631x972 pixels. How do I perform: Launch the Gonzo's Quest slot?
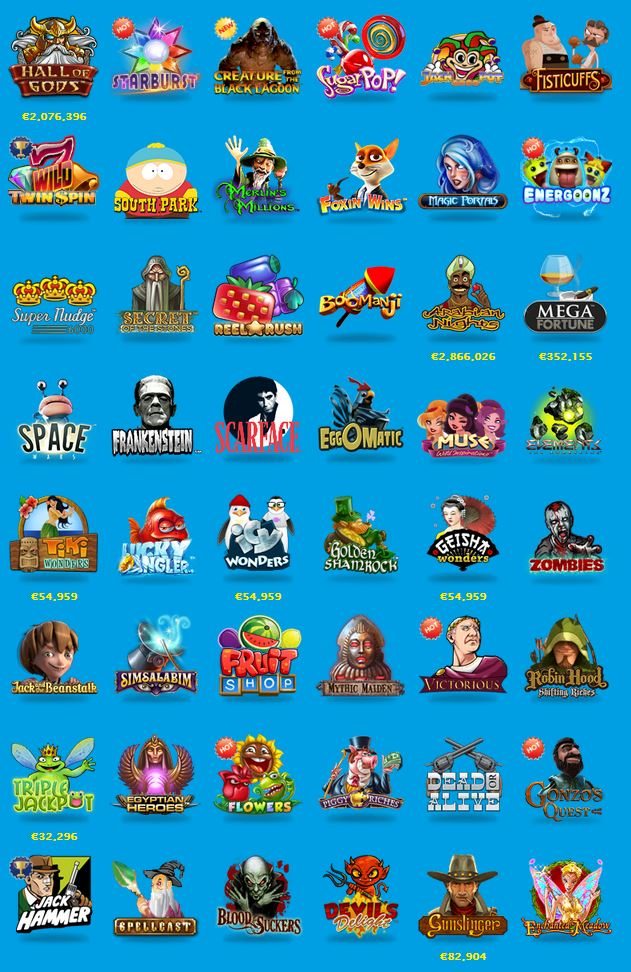(565, 778)
